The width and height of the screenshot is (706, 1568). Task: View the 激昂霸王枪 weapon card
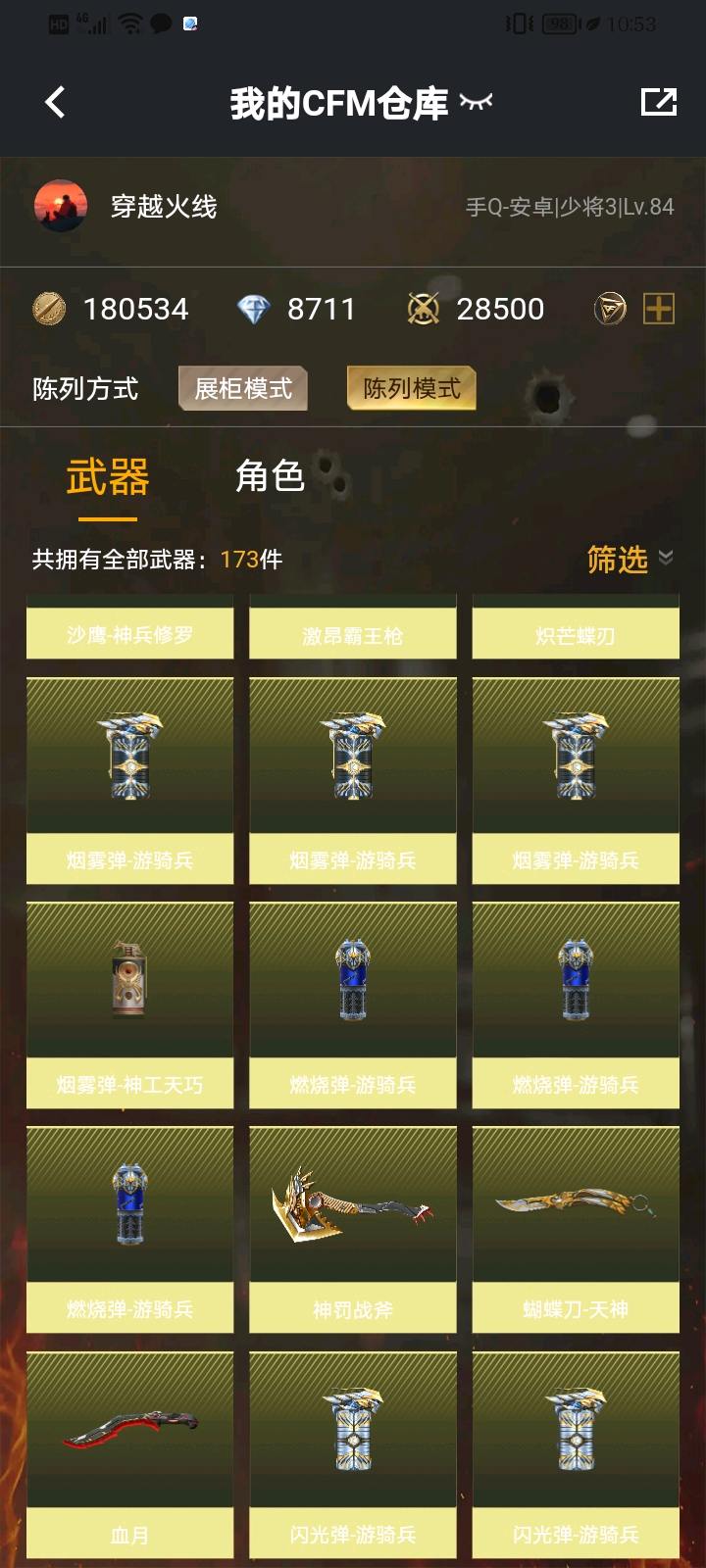click(x=352, y=632)
